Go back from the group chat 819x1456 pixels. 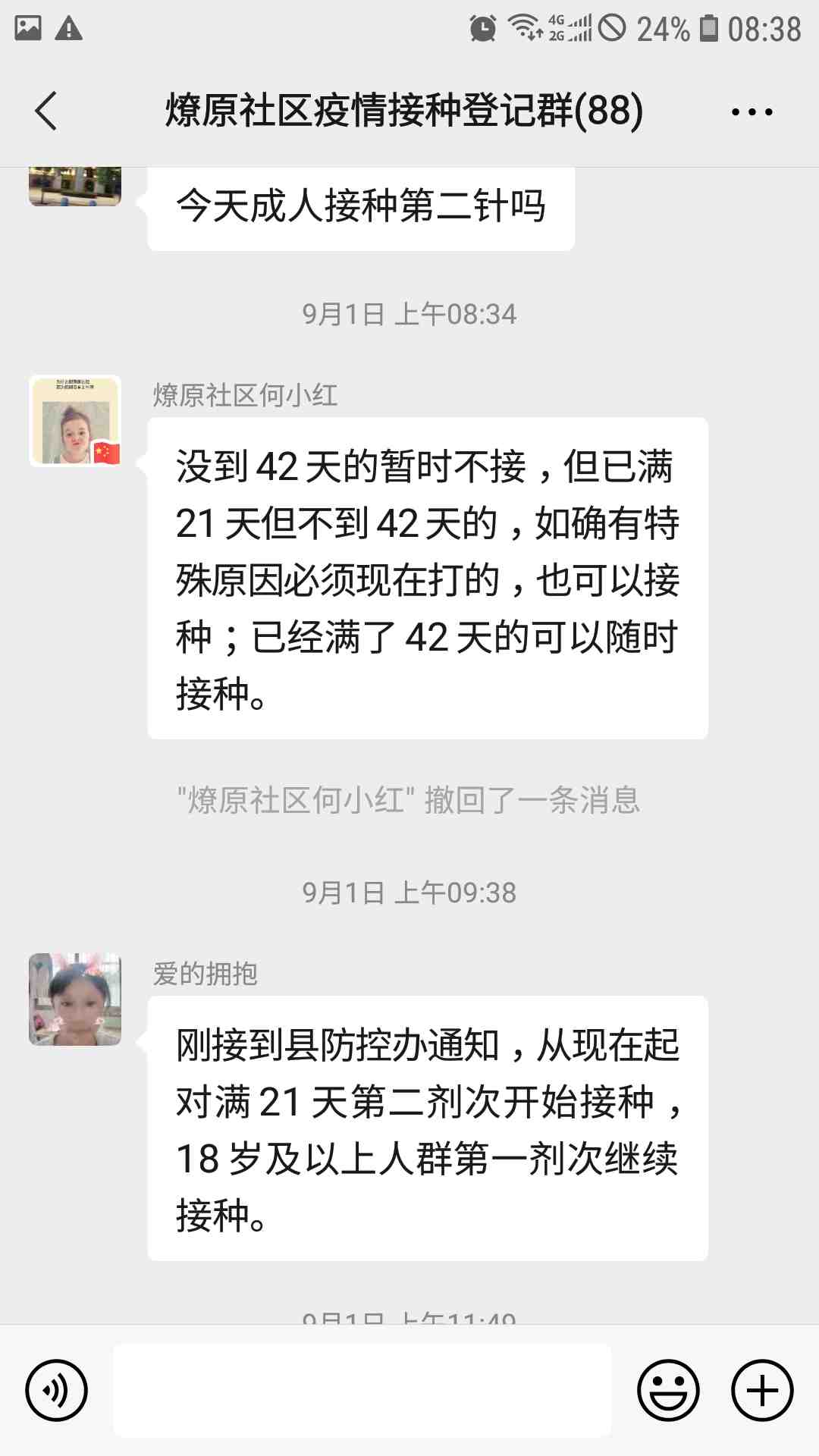click(x=46, y=111)
